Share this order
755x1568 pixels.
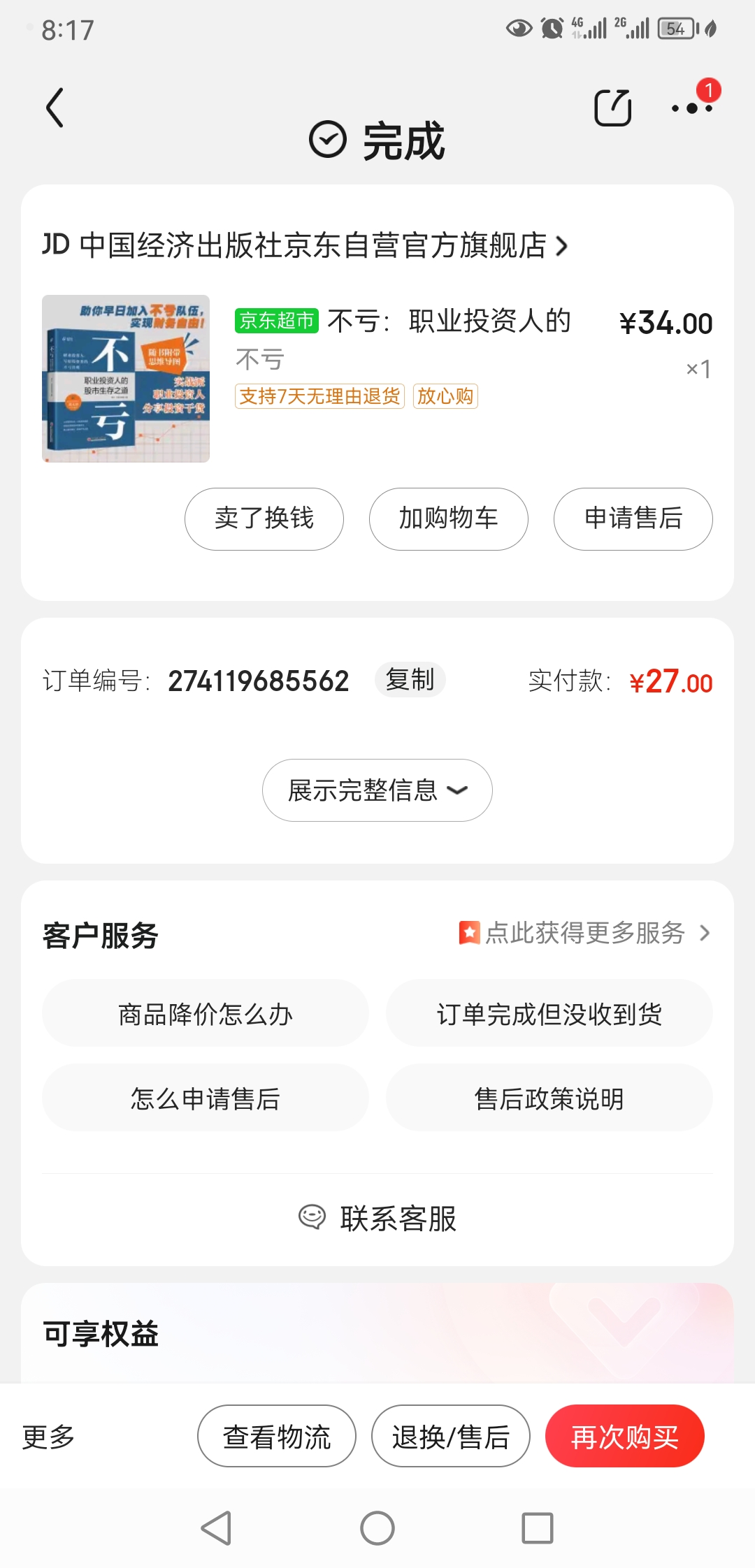click(x=612, y=108)
